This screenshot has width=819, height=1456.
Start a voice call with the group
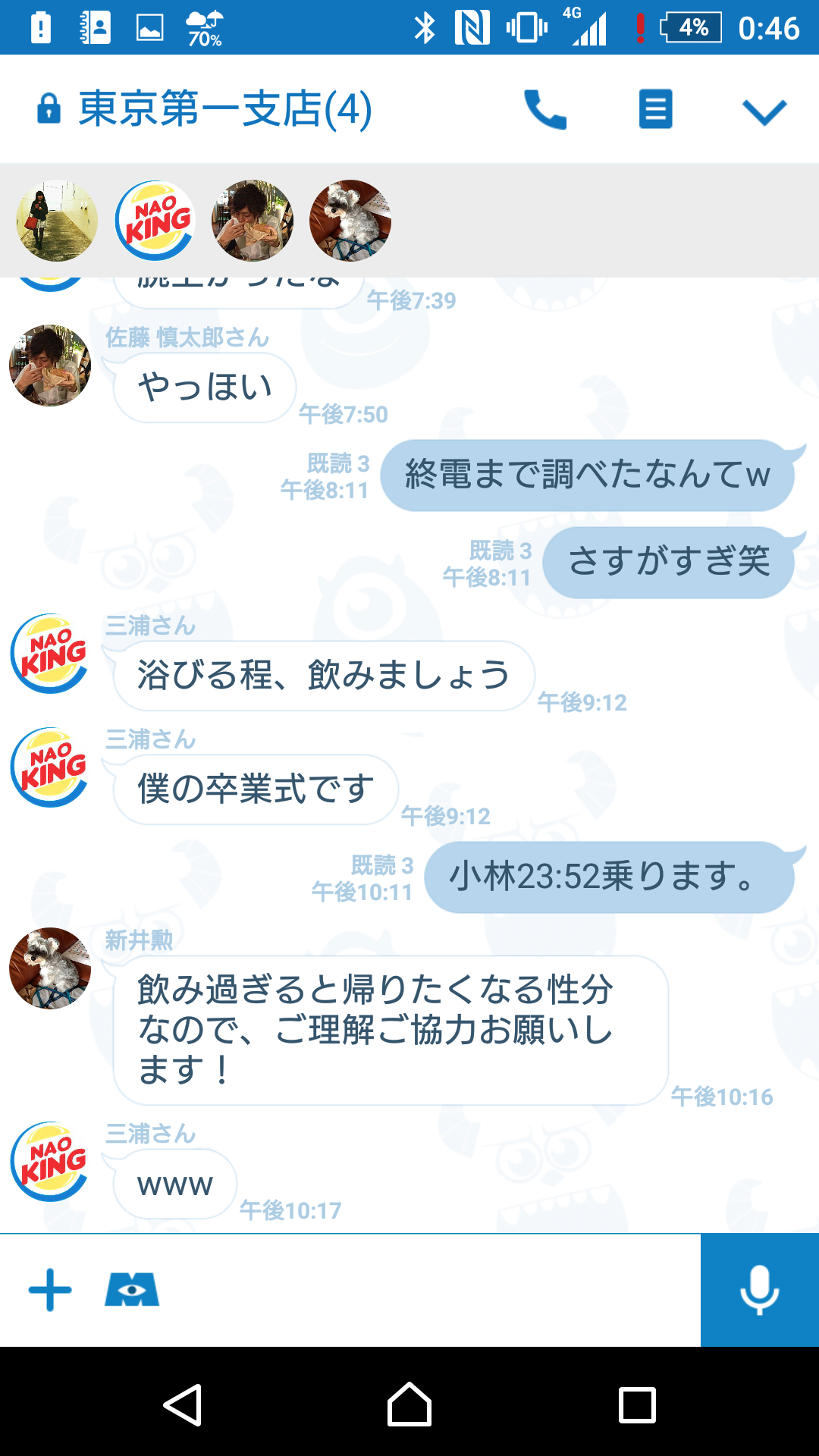[x=545, y=110]
